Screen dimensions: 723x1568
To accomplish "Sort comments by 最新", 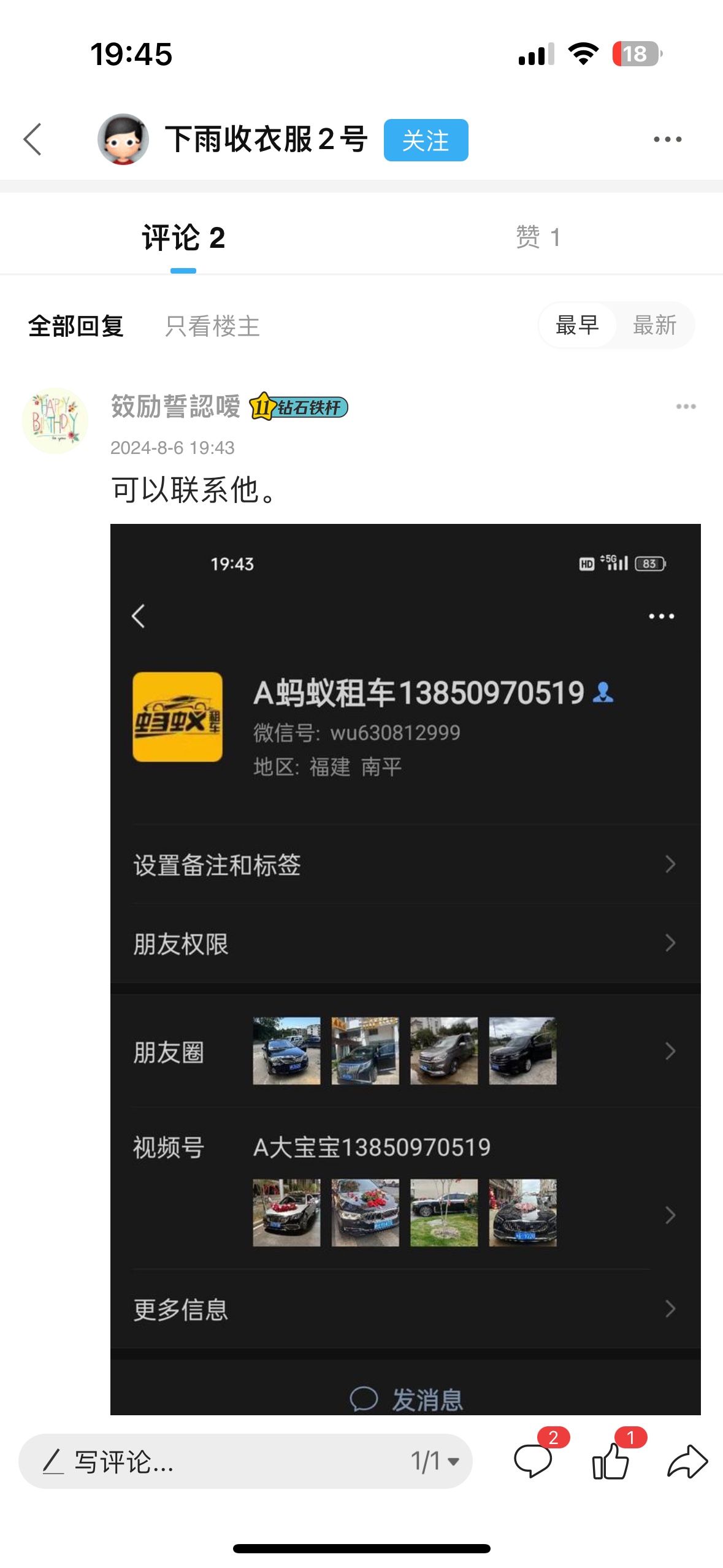I will [x=654, y=325].
